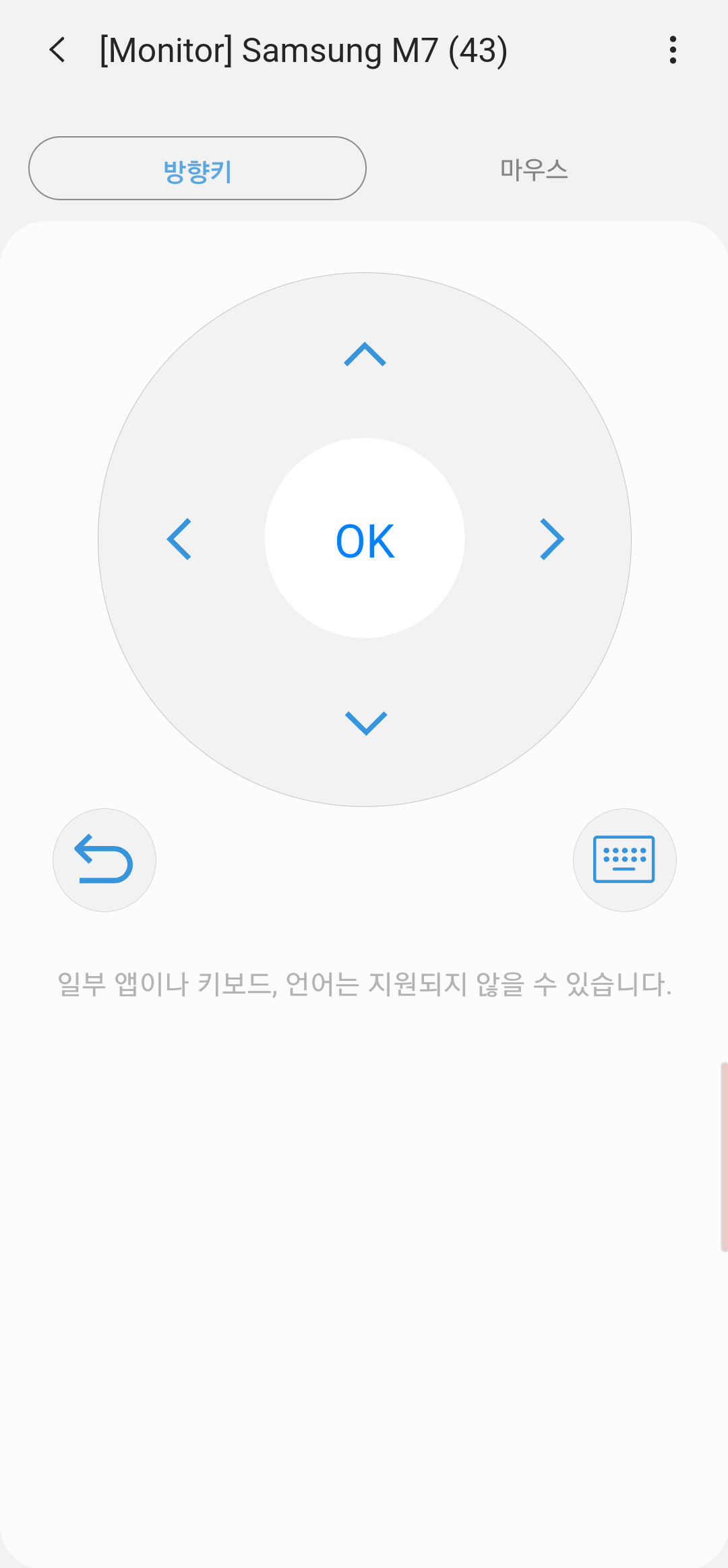Confirm with the OK button

click(365, 539)
